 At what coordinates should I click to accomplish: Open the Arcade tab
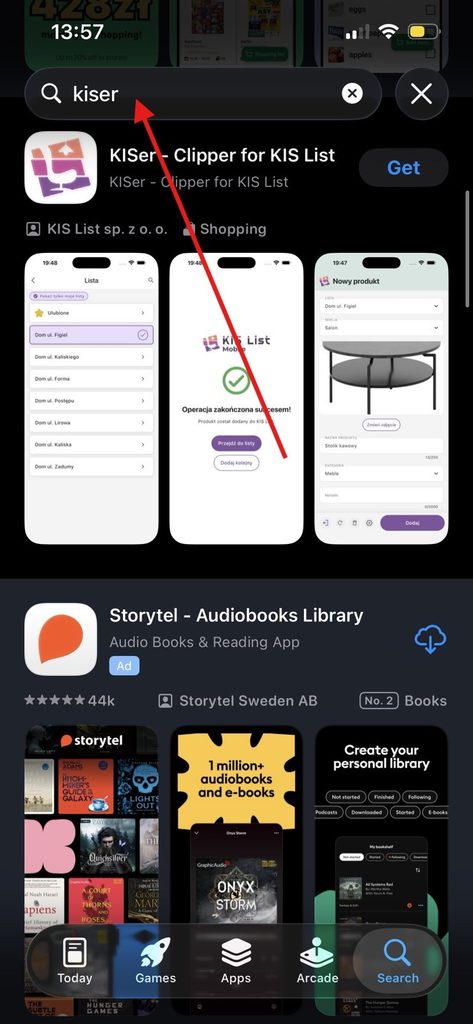coord(318,960)
